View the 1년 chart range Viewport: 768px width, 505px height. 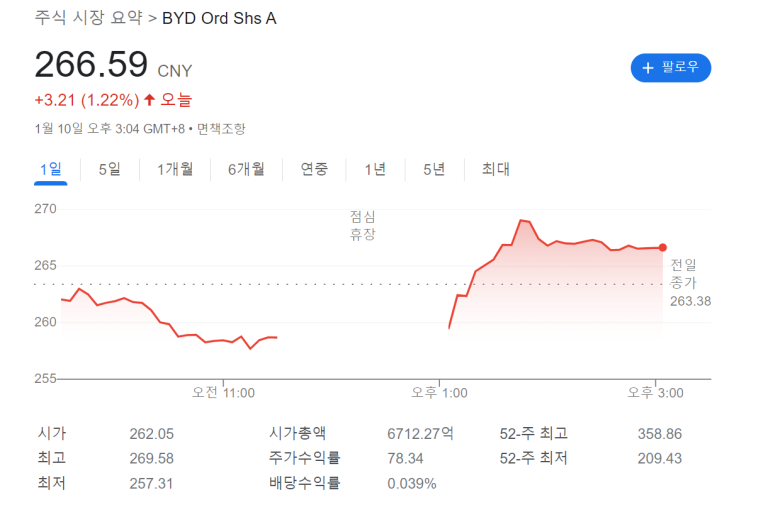[x=375, y=169]
